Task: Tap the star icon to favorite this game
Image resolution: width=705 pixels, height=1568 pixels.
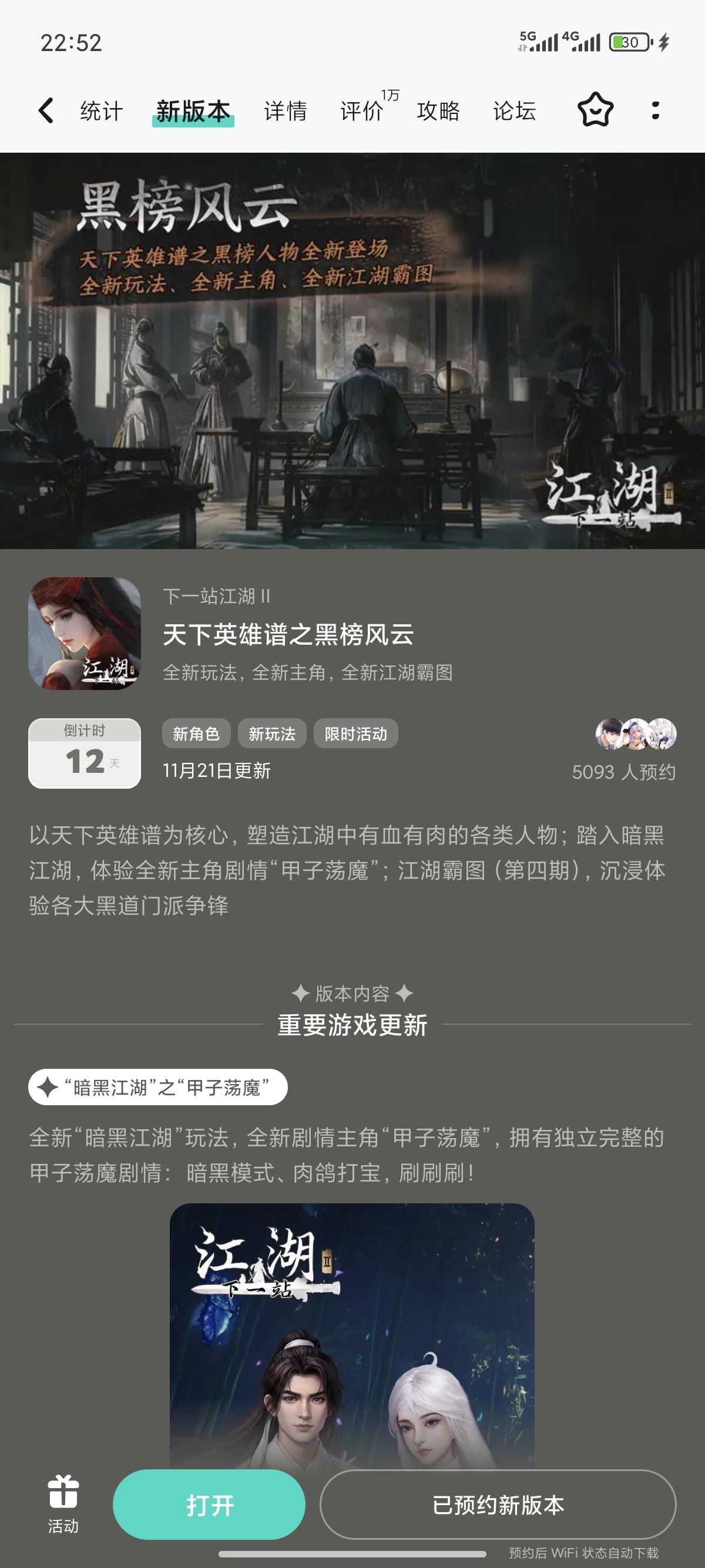Action: [595, 111]
